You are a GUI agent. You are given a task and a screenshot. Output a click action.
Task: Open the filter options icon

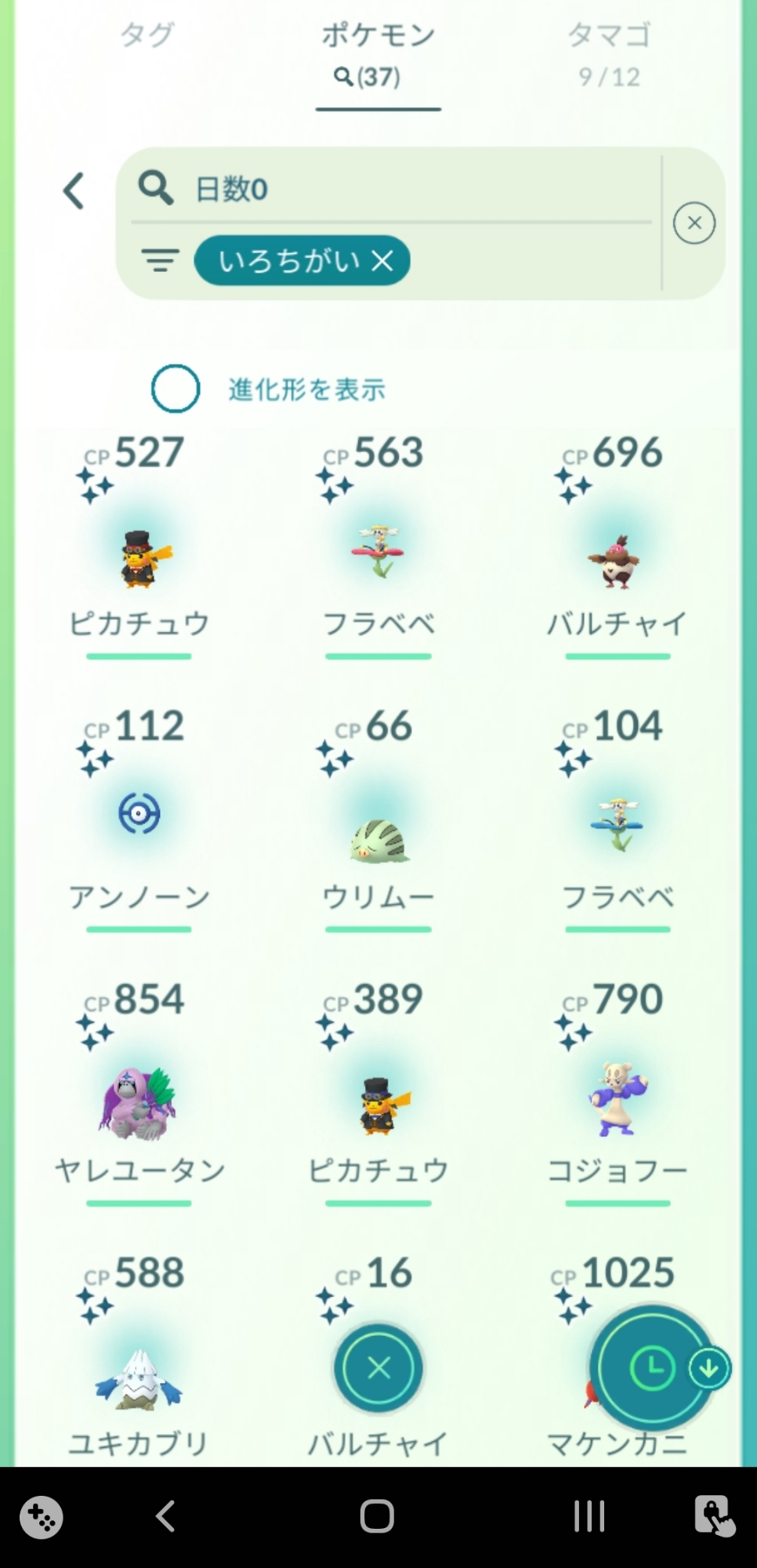pyautogui.click(x=160, y=260)
